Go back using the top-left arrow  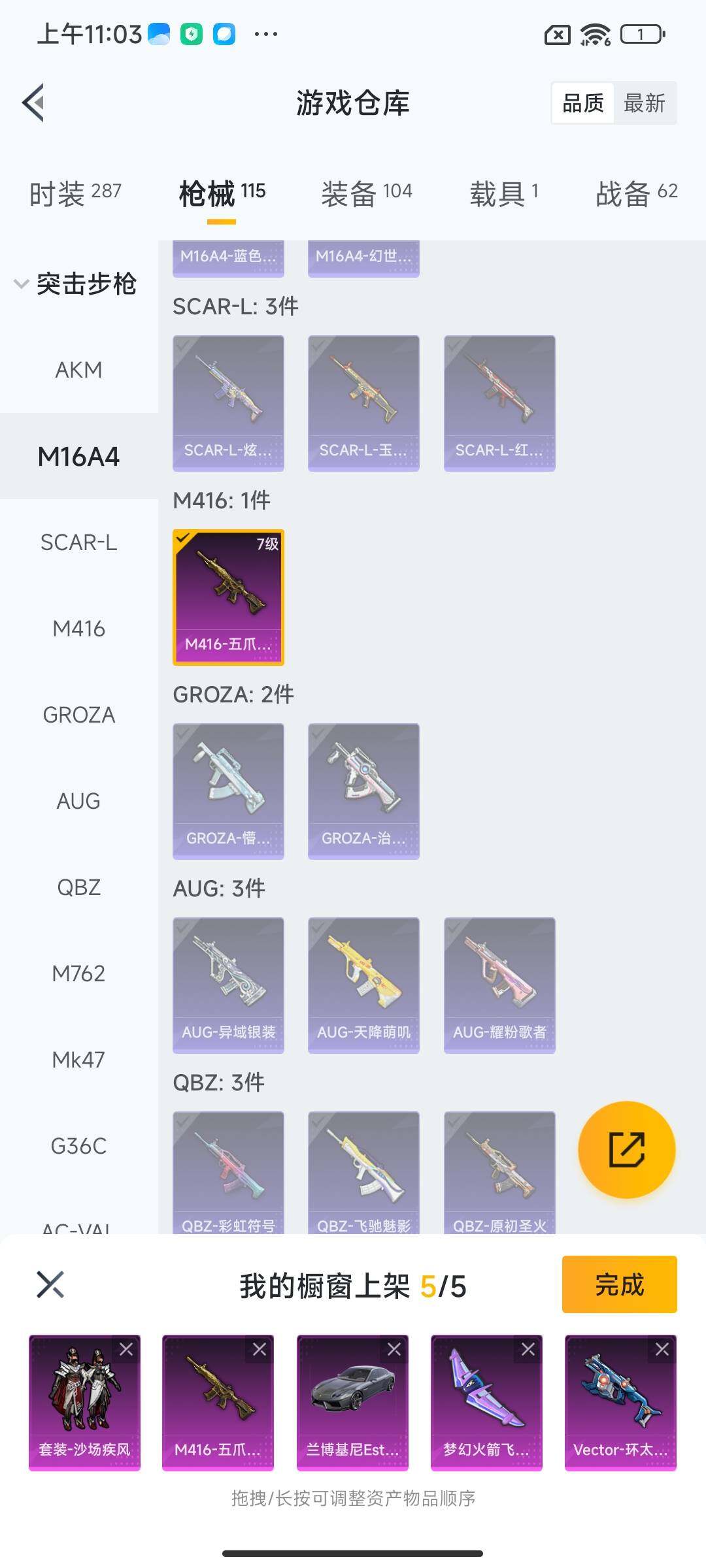pos(34,103)
